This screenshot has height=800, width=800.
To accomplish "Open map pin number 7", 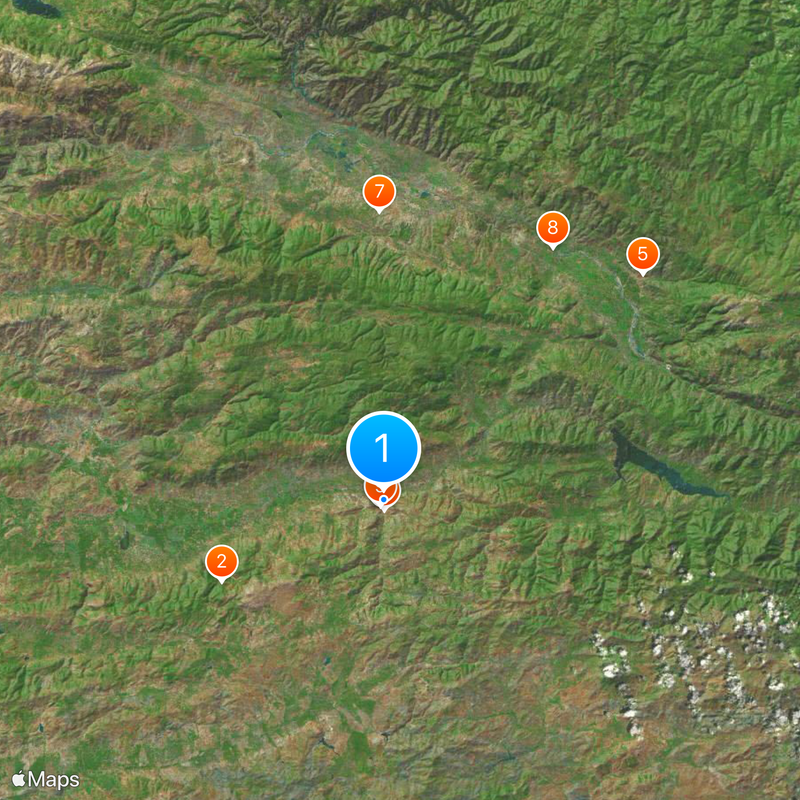I will tap(378, 192).
